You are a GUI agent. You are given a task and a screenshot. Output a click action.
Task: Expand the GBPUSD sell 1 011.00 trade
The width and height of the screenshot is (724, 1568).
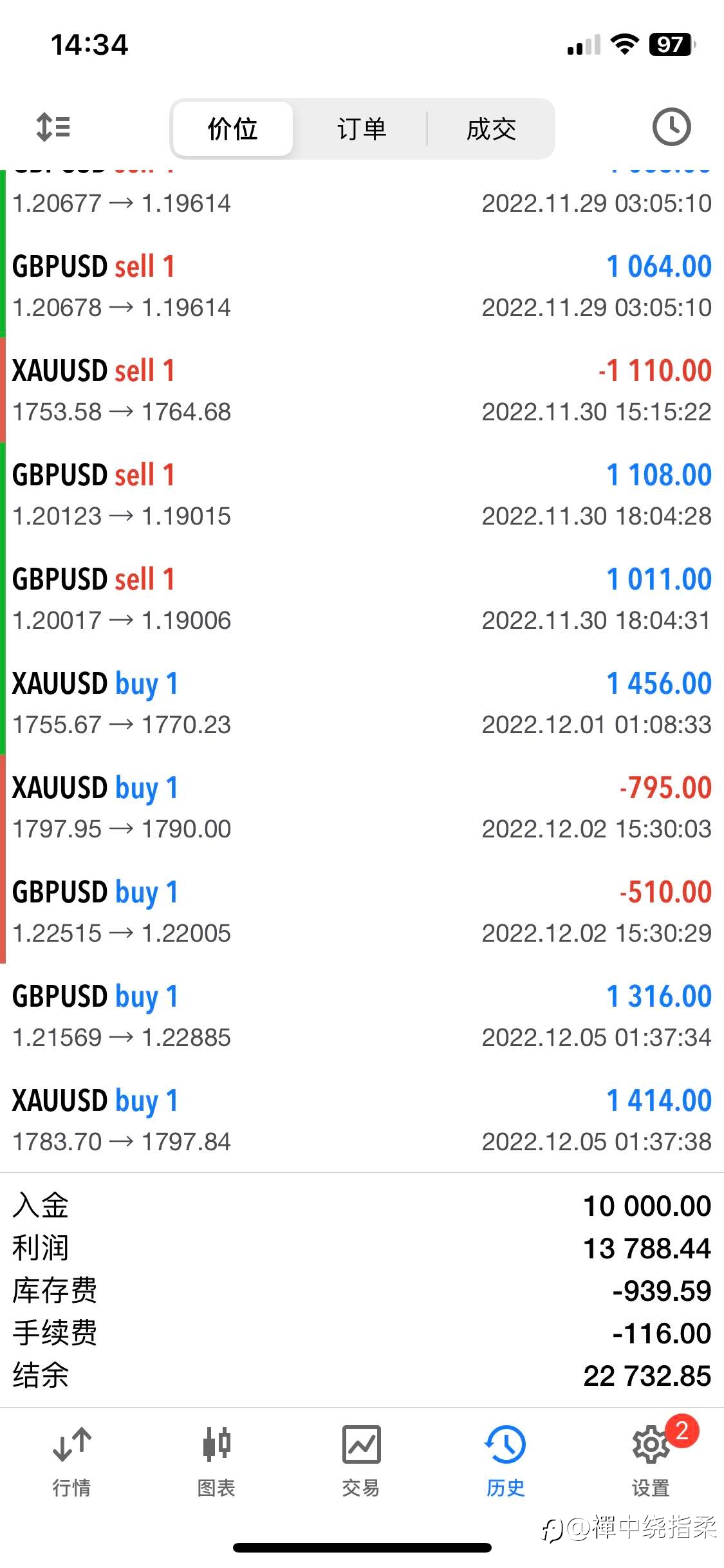click(x=362, y=599)
